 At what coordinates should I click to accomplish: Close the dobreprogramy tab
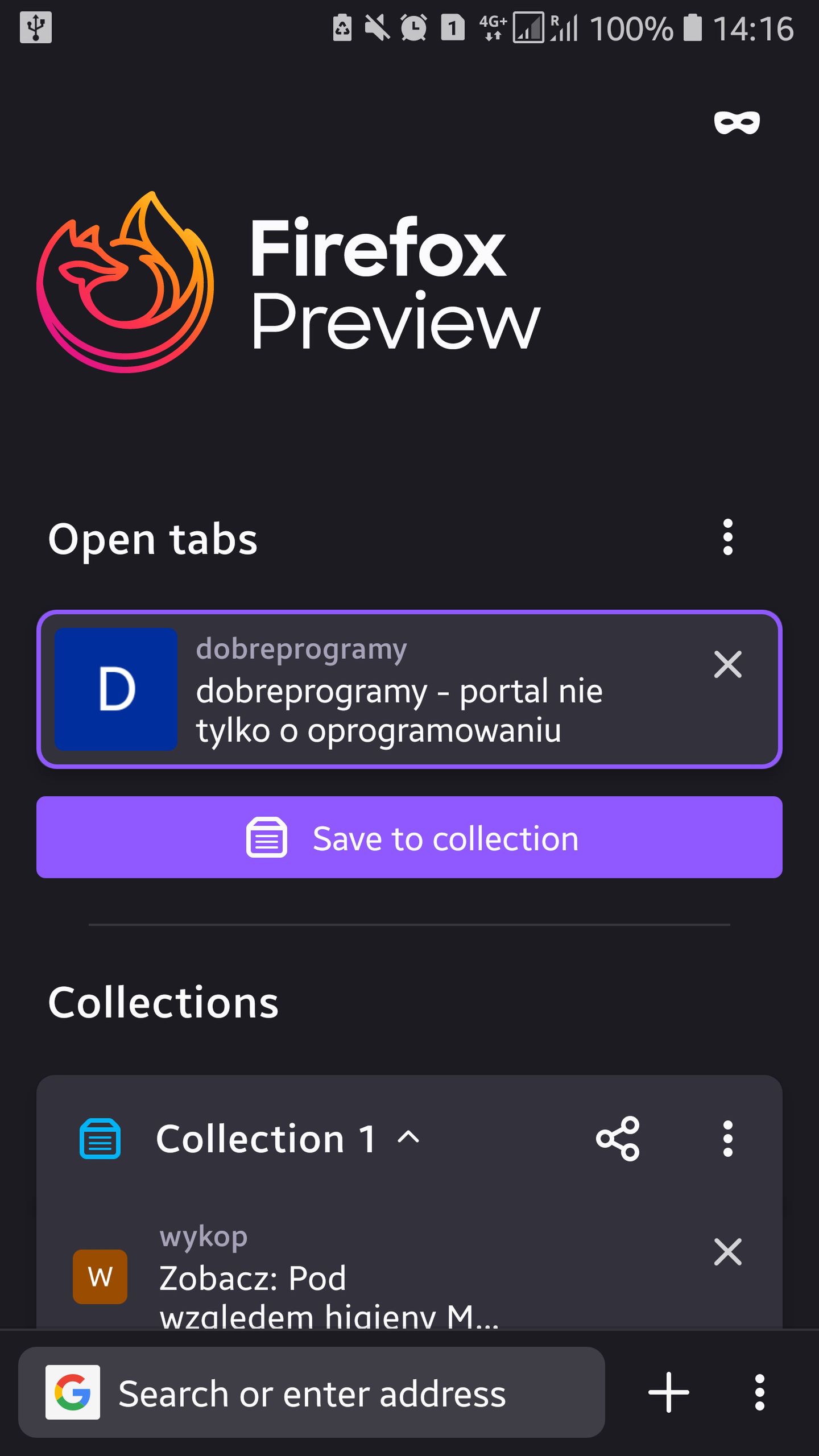click(x=727, y=664)
